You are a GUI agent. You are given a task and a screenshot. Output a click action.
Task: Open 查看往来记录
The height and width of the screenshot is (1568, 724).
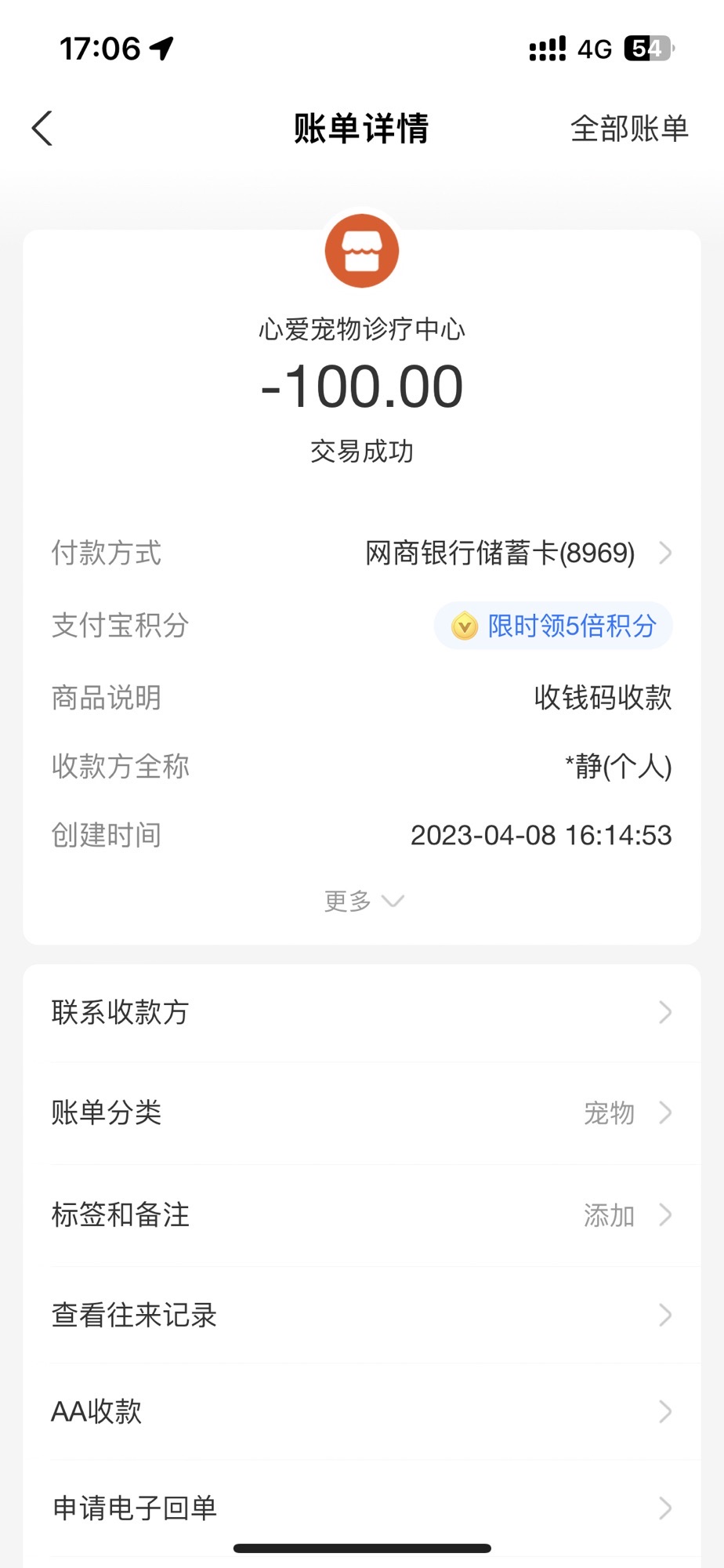[362, 1315]
